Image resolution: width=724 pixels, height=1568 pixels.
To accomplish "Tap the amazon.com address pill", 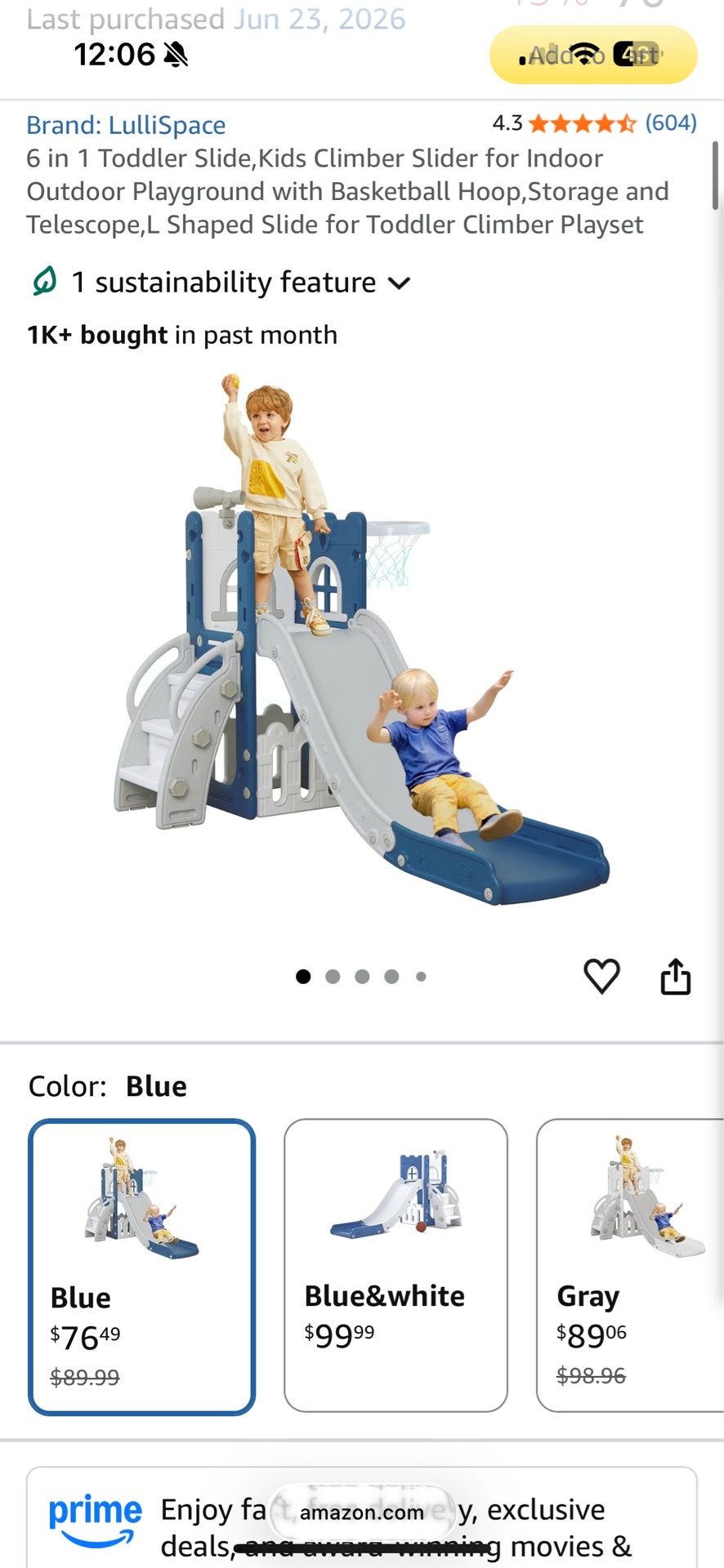I will point(362,1512).
